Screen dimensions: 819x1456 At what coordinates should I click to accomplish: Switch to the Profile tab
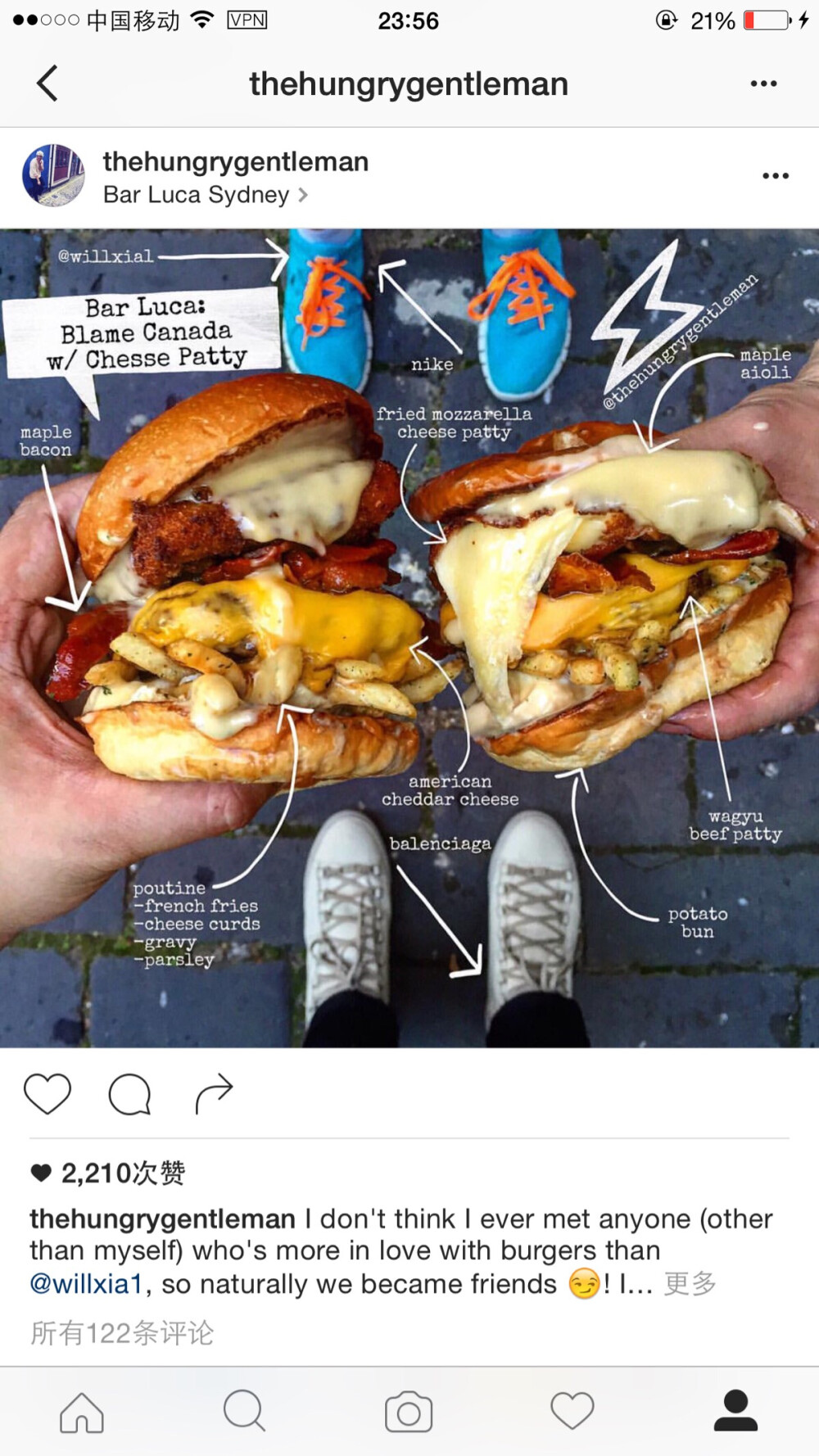735,1412
